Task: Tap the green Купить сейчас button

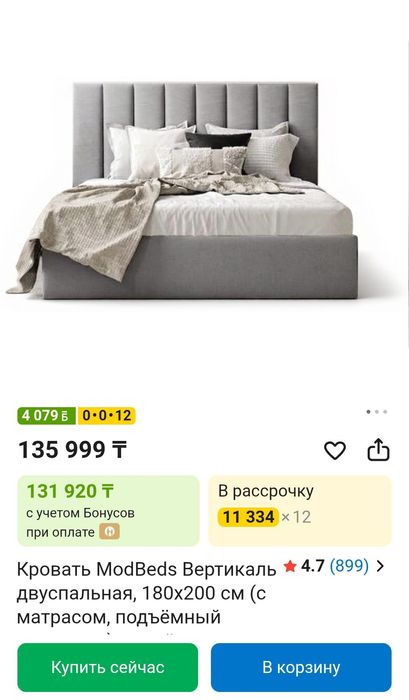Action: pyautogui.click(x=108, y=667)
